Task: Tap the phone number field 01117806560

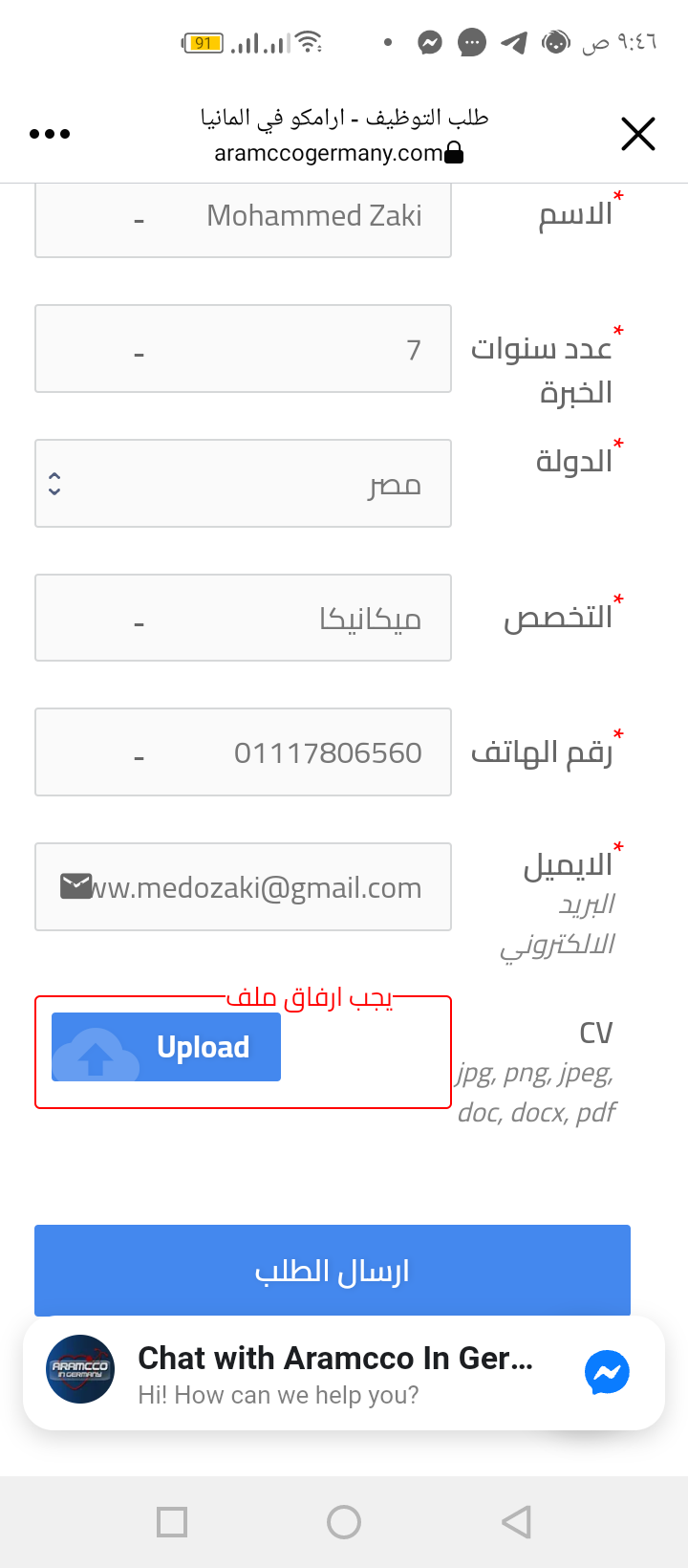Action: tap(243, 752)
